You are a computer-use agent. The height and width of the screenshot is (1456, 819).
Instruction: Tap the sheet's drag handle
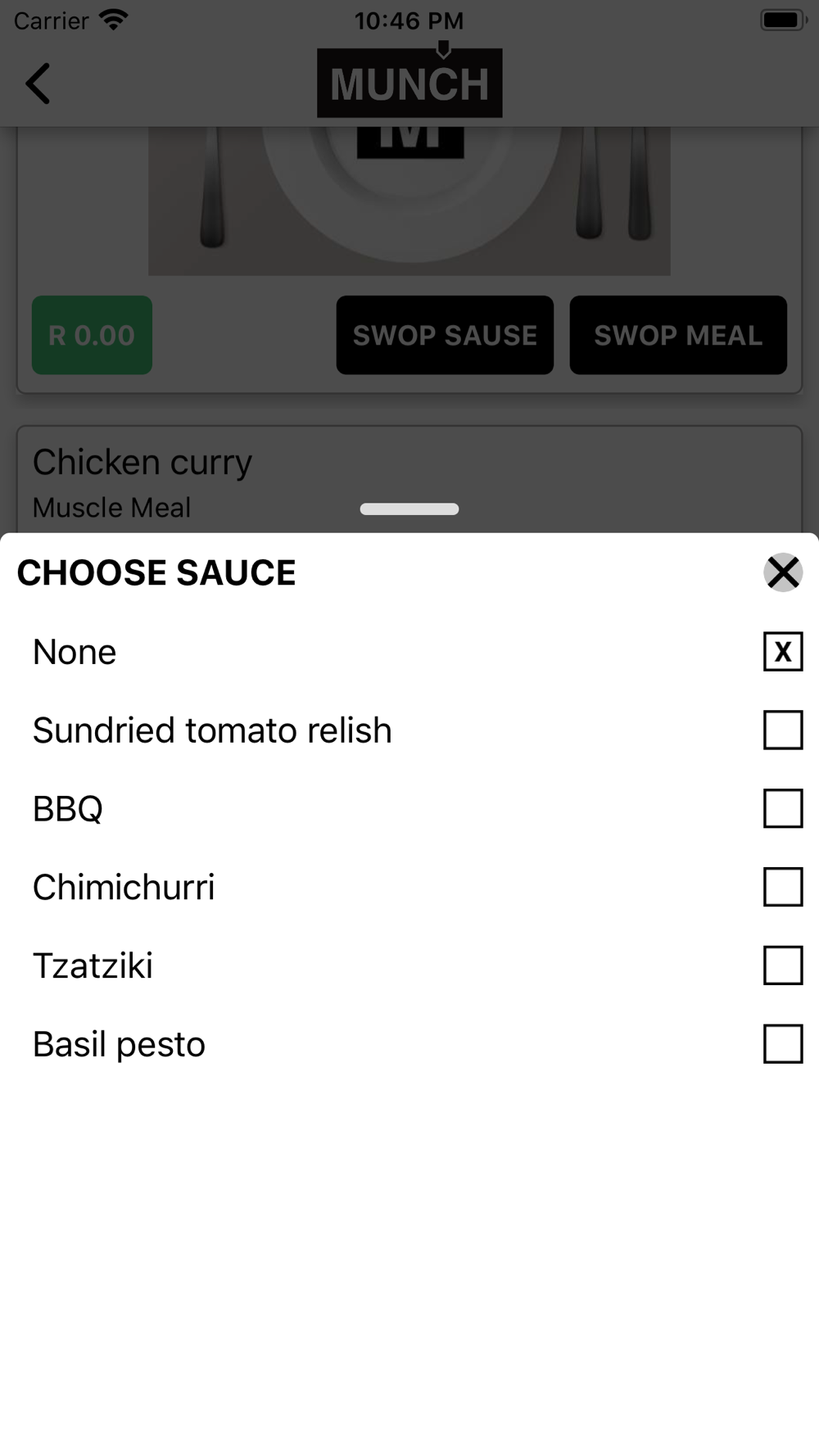[409, 509]
